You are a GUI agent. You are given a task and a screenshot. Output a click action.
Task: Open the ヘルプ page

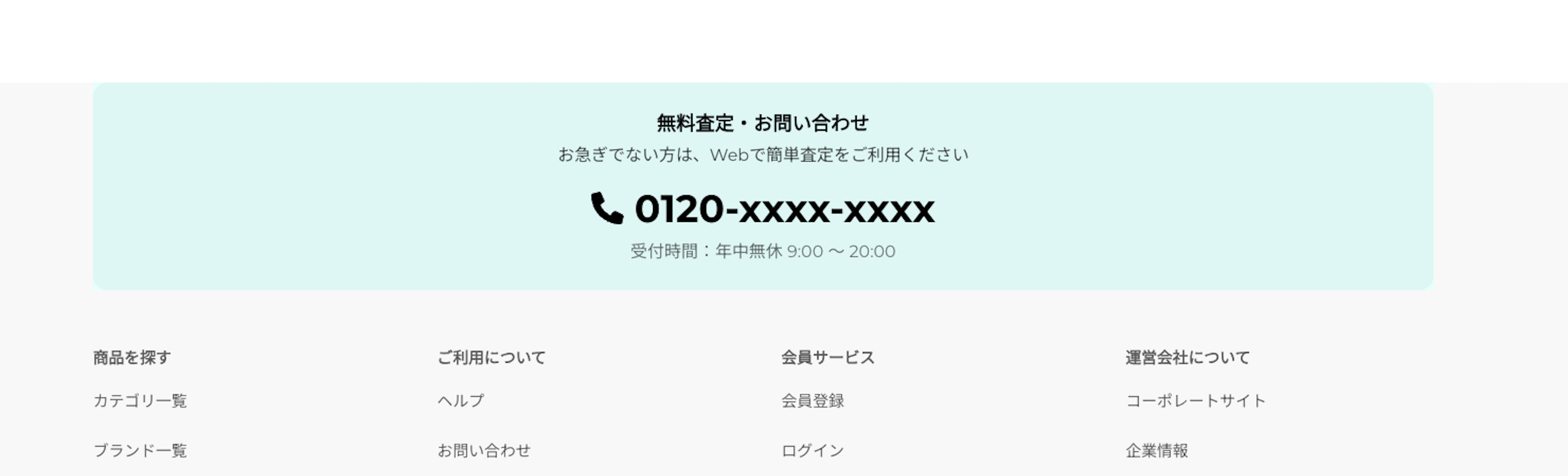click(461, 401)
